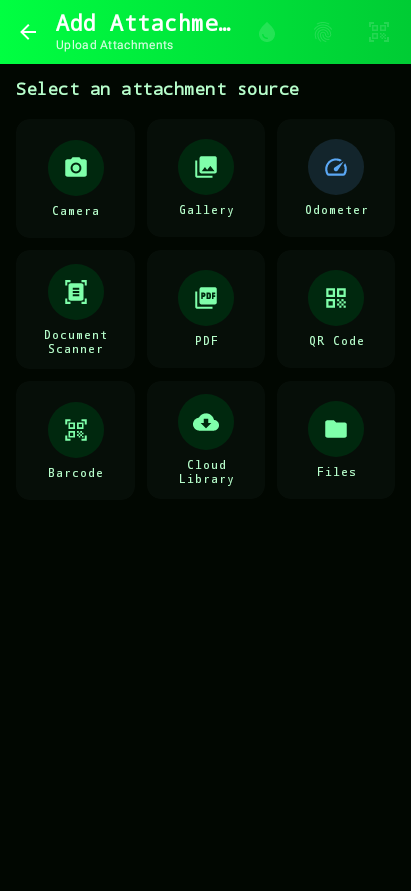411x891 pixels.
Task: Open the scanner icon in header
Action: 379,32
